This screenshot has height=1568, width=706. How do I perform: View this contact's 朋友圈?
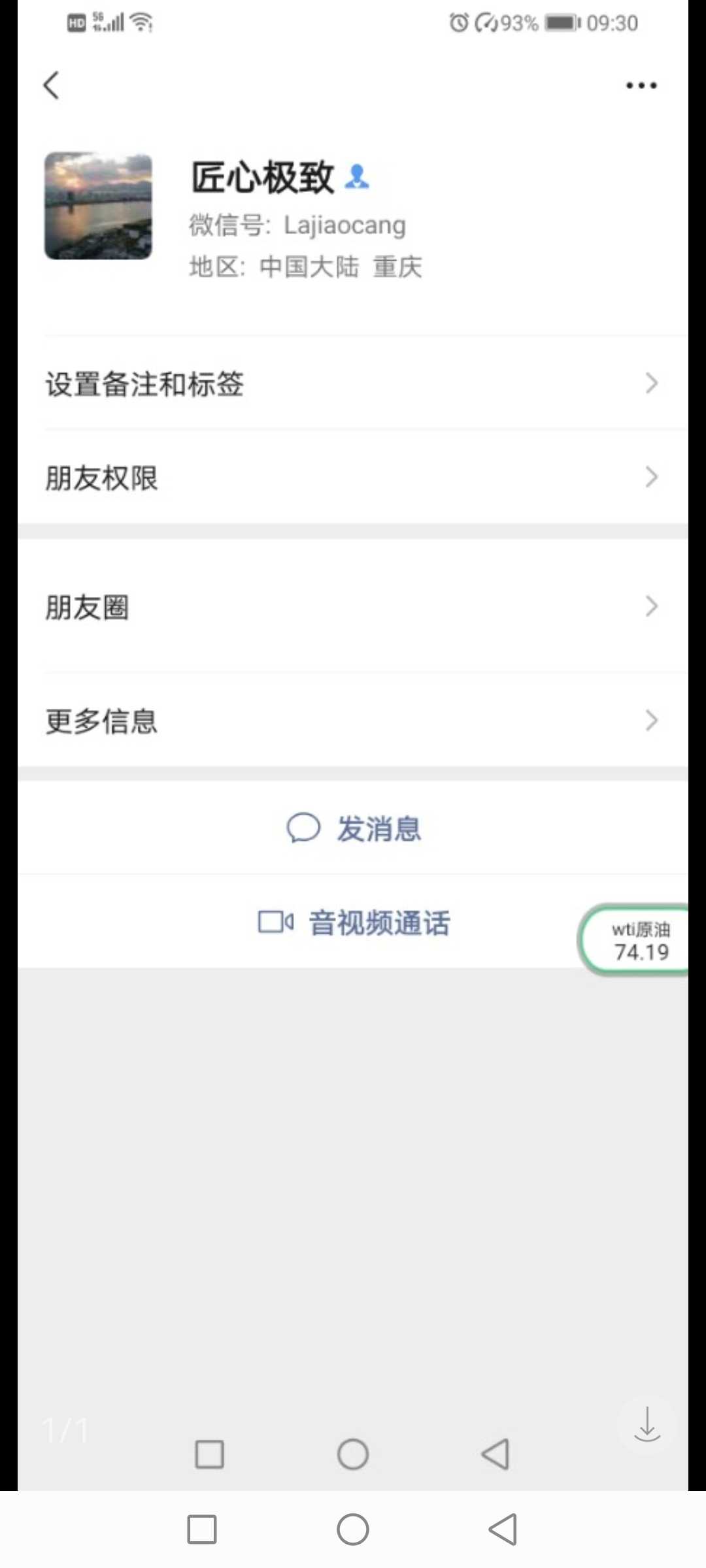click(x=353, y=607)
